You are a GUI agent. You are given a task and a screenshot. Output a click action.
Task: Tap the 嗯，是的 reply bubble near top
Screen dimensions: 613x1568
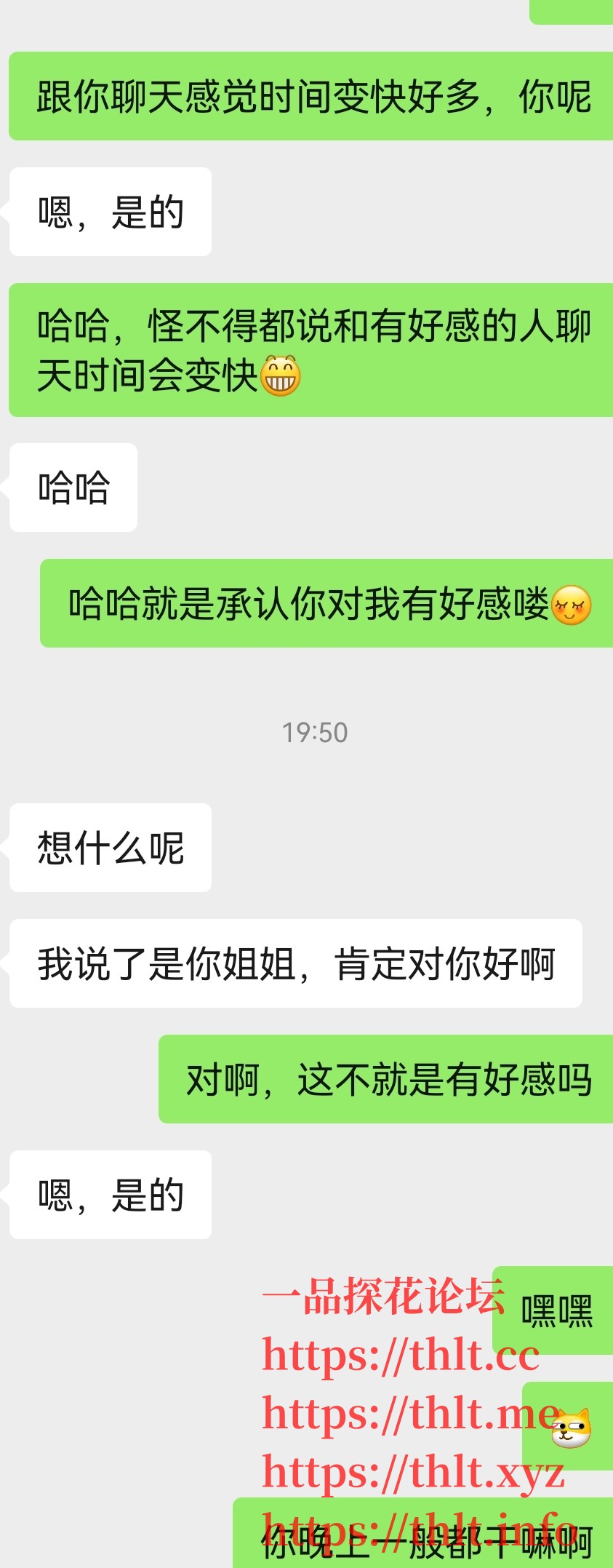tap(109, 211)
